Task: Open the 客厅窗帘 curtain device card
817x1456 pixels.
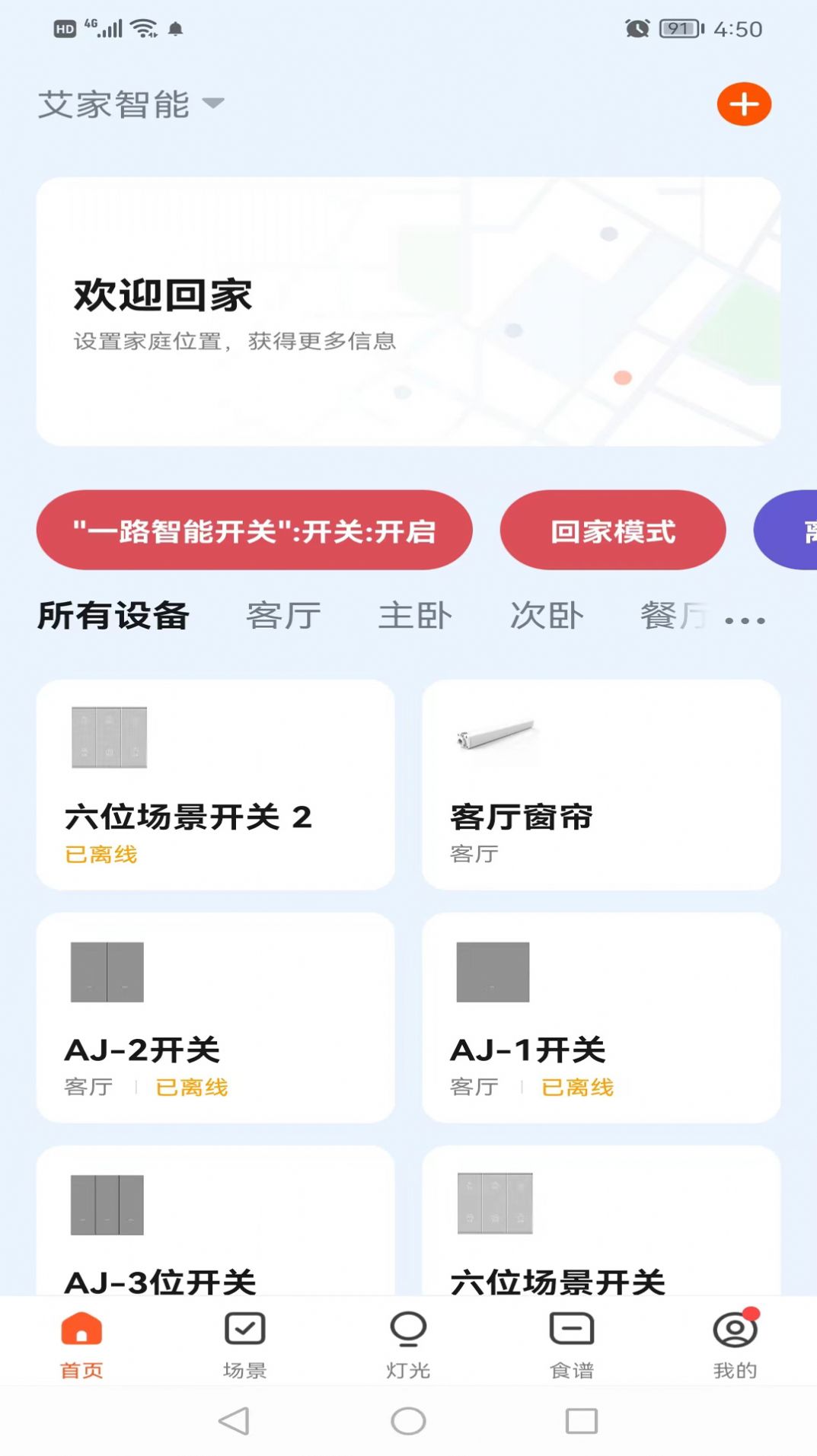Action: (602, 784)
